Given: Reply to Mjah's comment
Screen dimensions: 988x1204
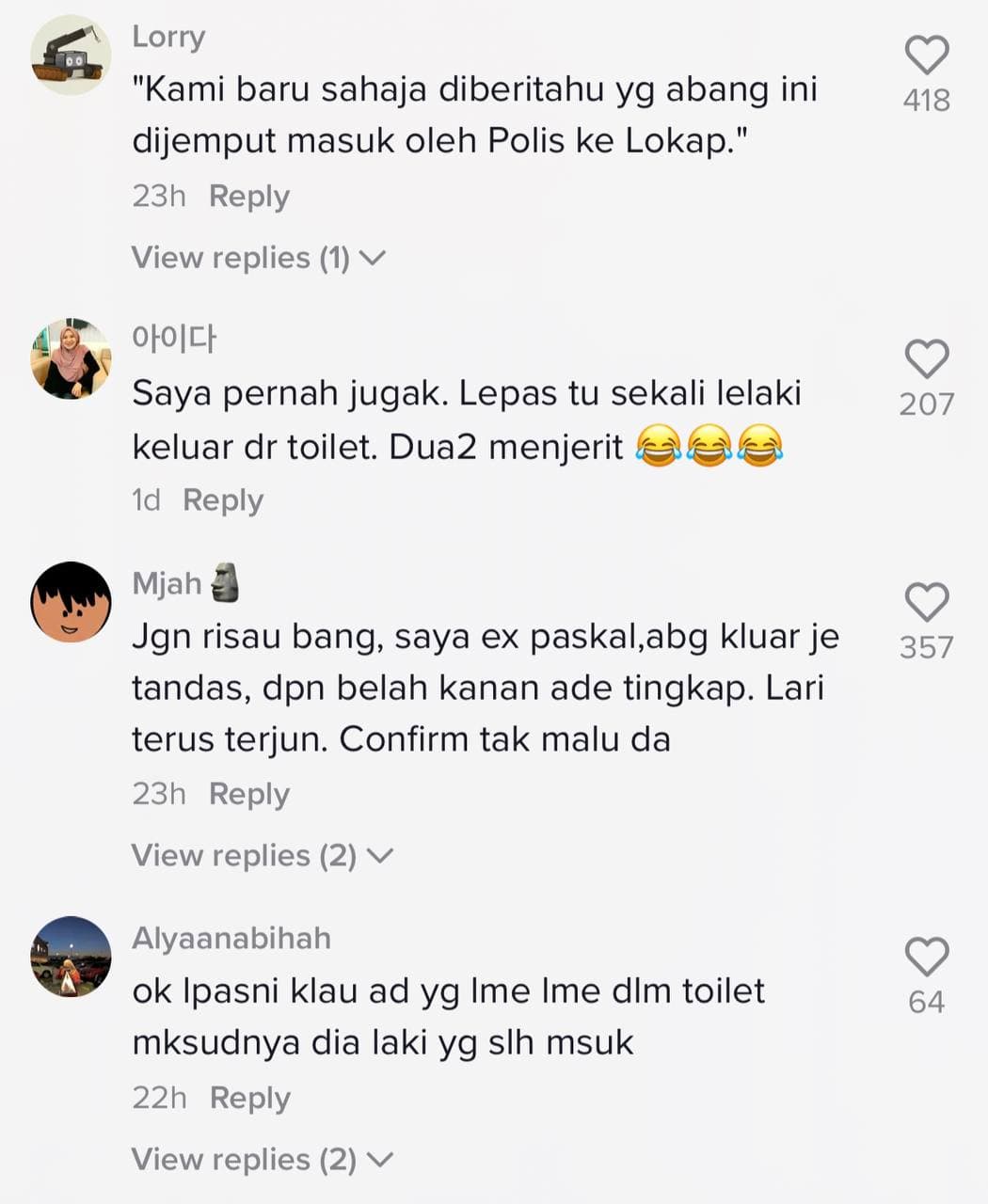Looking at the screenshot, I should [248, 795].
